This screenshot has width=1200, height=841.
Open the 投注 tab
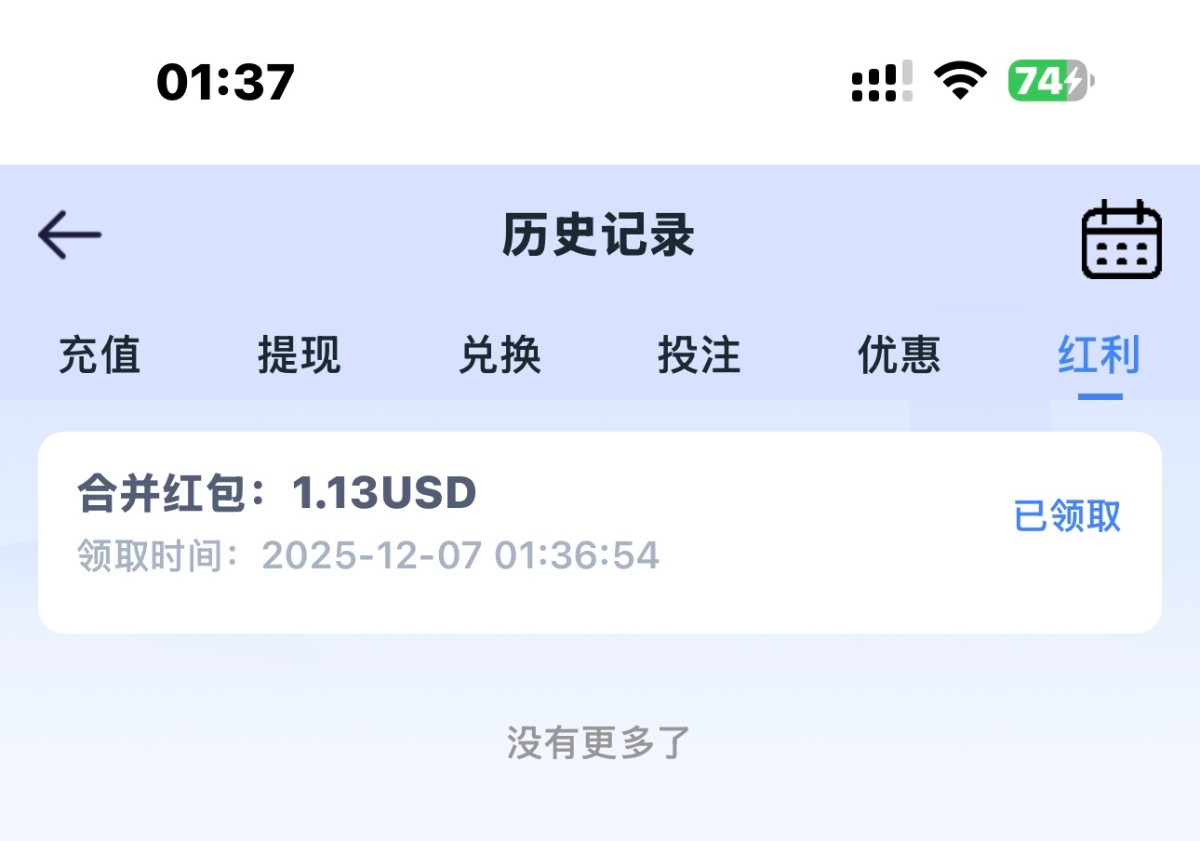[699, 355]
